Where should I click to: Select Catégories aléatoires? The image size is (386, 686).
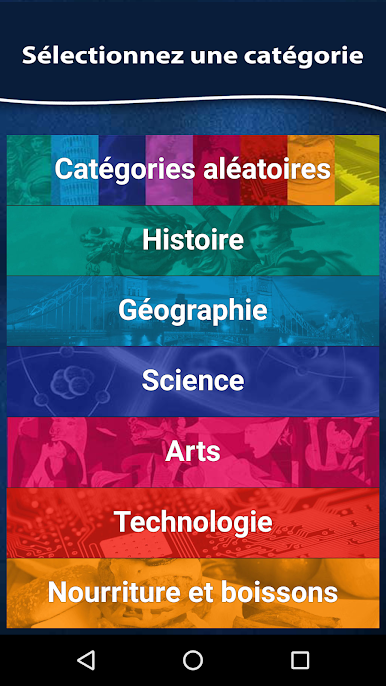pos(193,170)
